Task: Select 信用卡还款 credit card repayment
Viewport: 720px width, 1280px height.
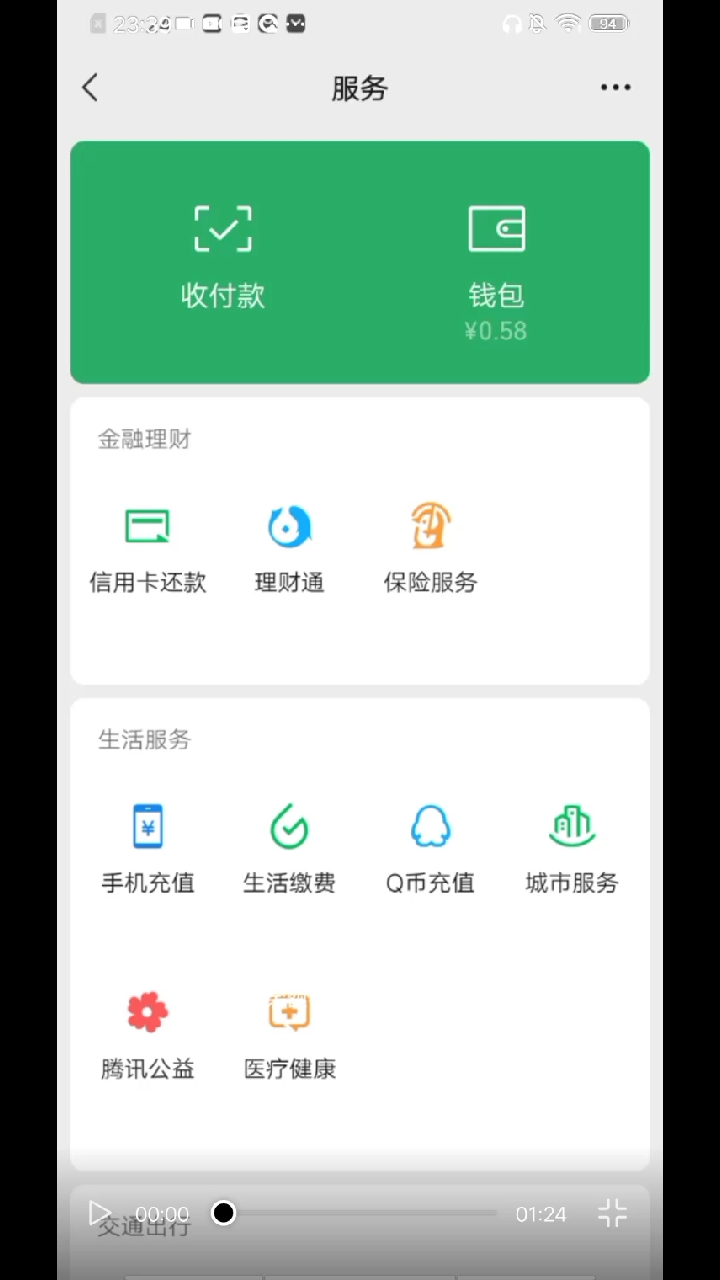Action: click(x=147, y=545)
